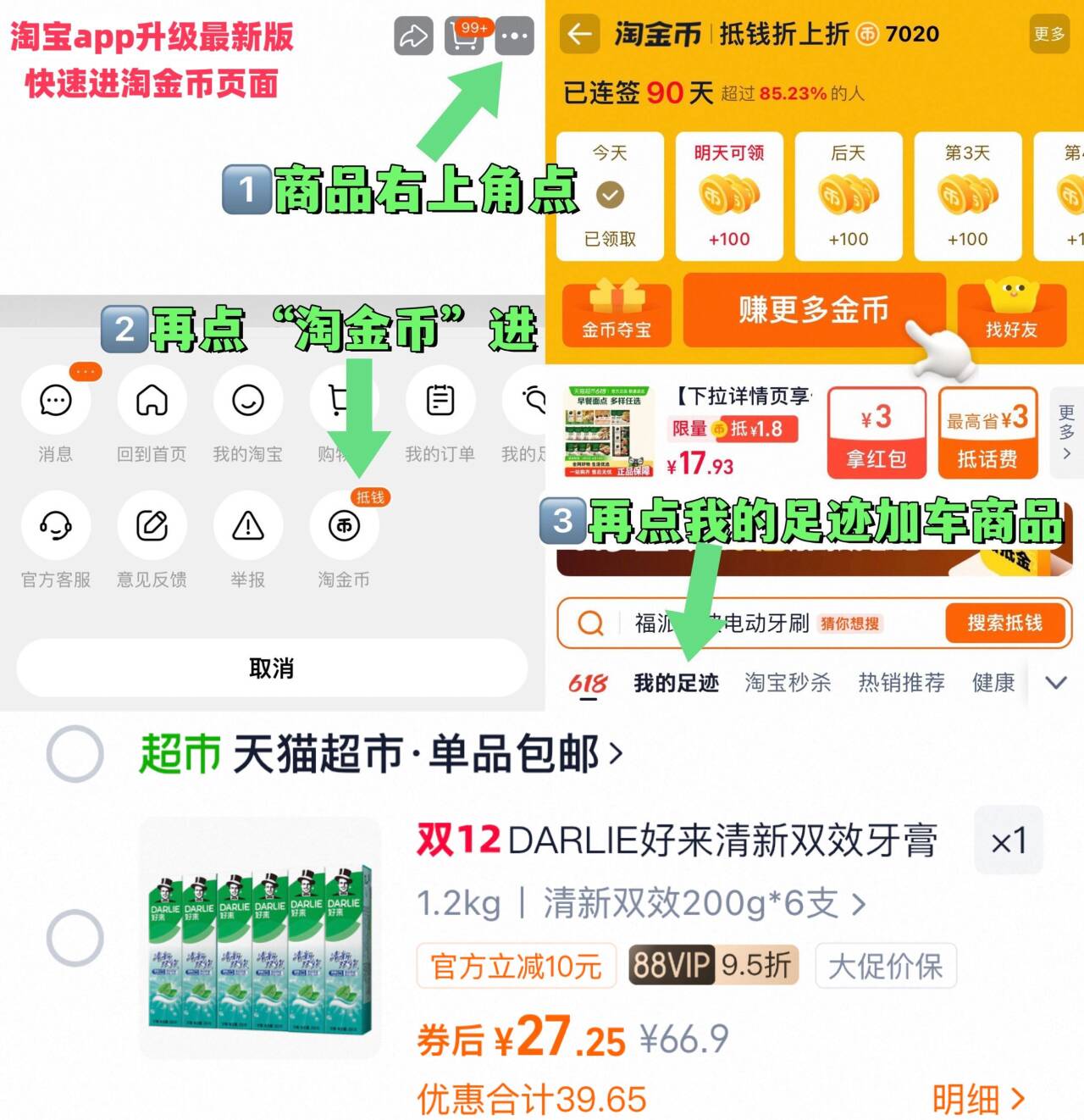Select the 淘金币 icon in the grid menu
Screen dimensions: 1084x1120
tap(343, 527)
